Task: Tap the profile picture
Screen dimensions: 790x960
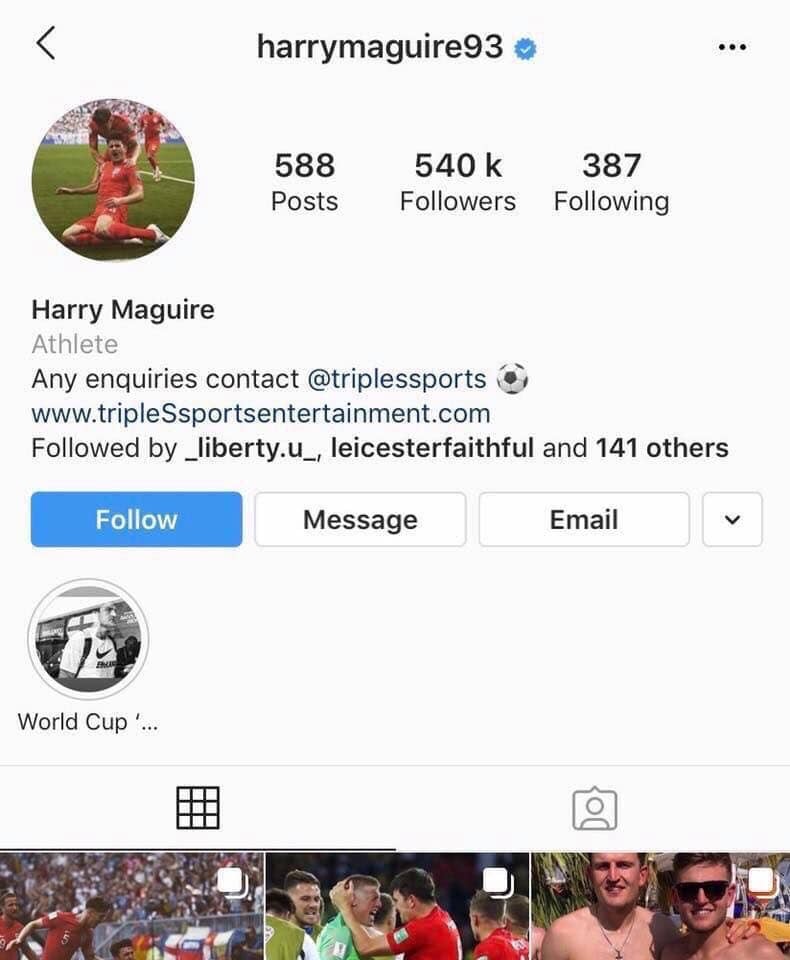Action: pos(113,179)
